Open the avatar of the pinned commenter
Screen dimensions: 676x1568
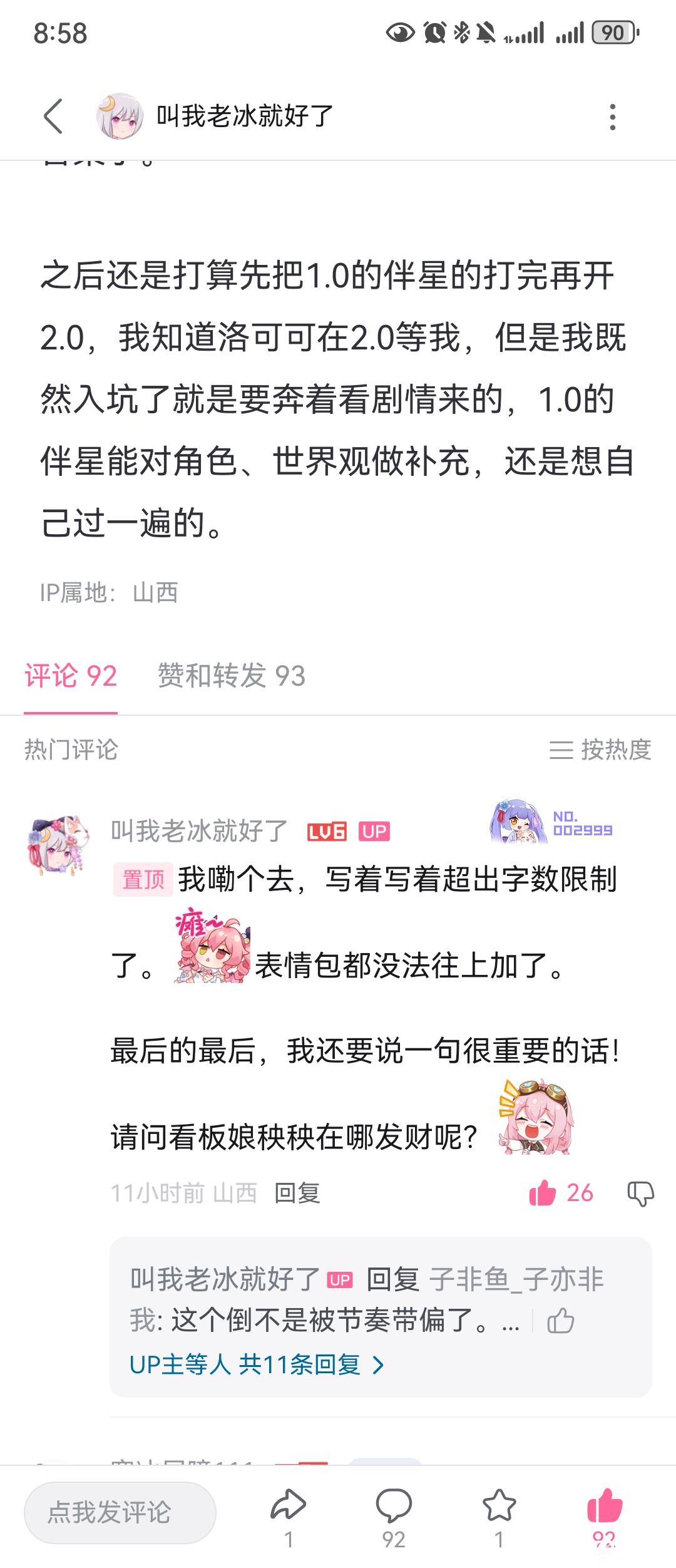pos(58,844)
